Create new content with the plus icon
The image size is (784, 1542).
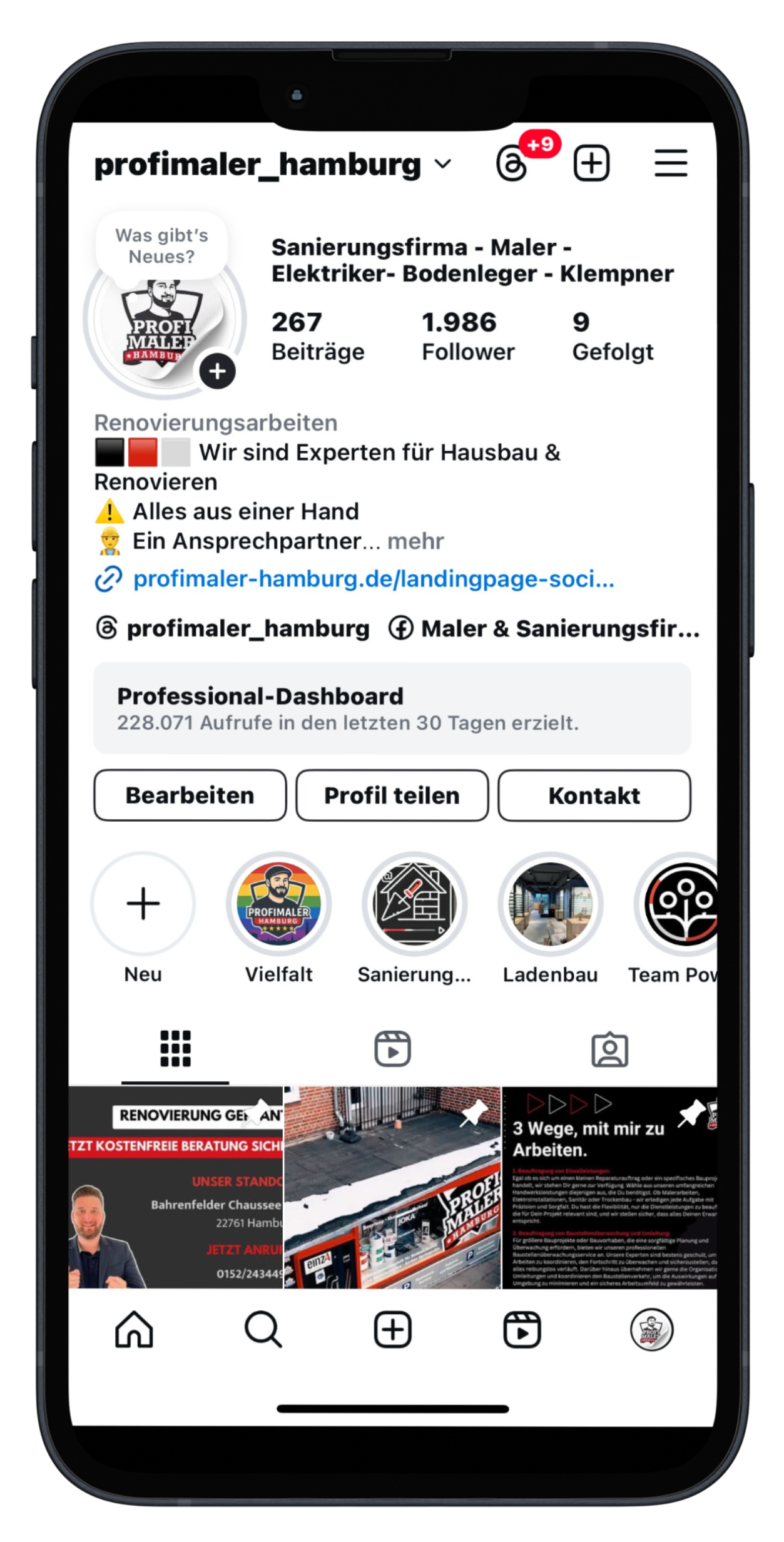click(591, 164)
